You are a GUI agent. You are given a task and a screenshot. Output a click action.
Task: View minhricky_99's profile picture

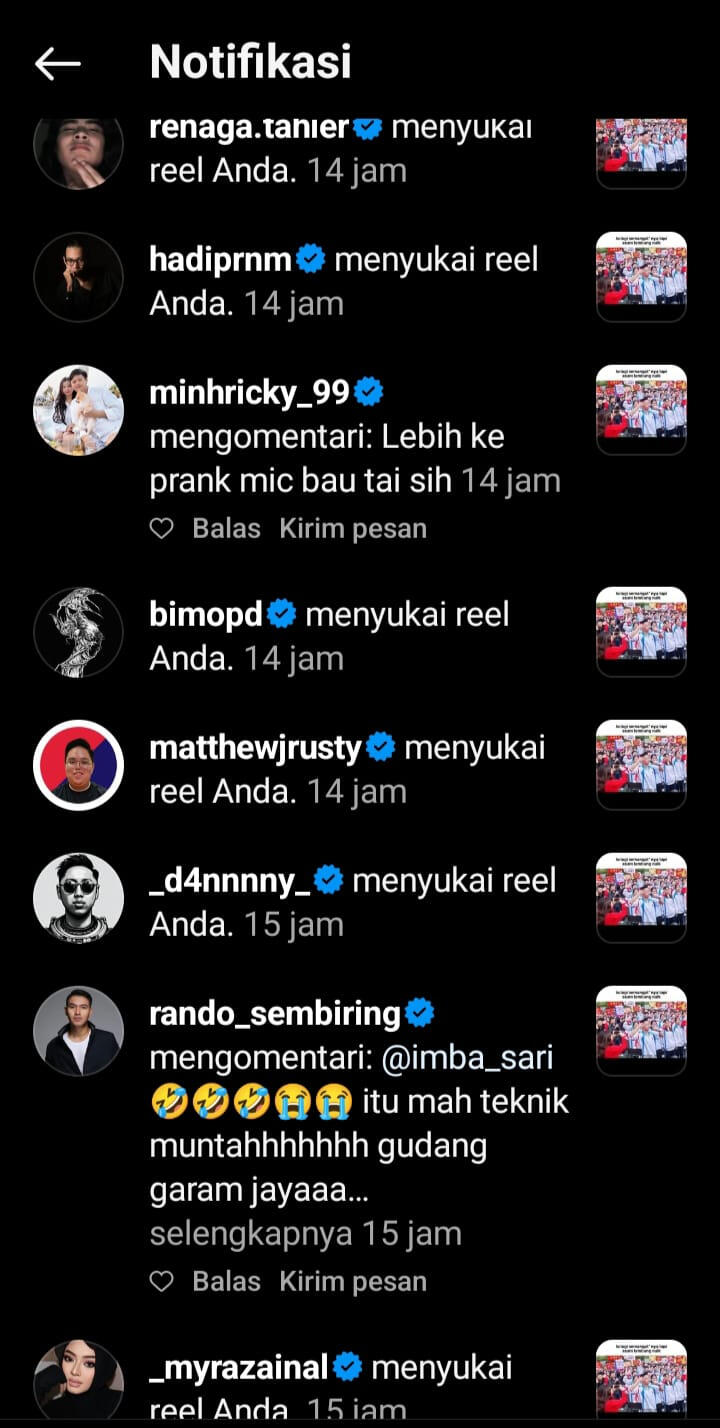click(x=78, y=409)
